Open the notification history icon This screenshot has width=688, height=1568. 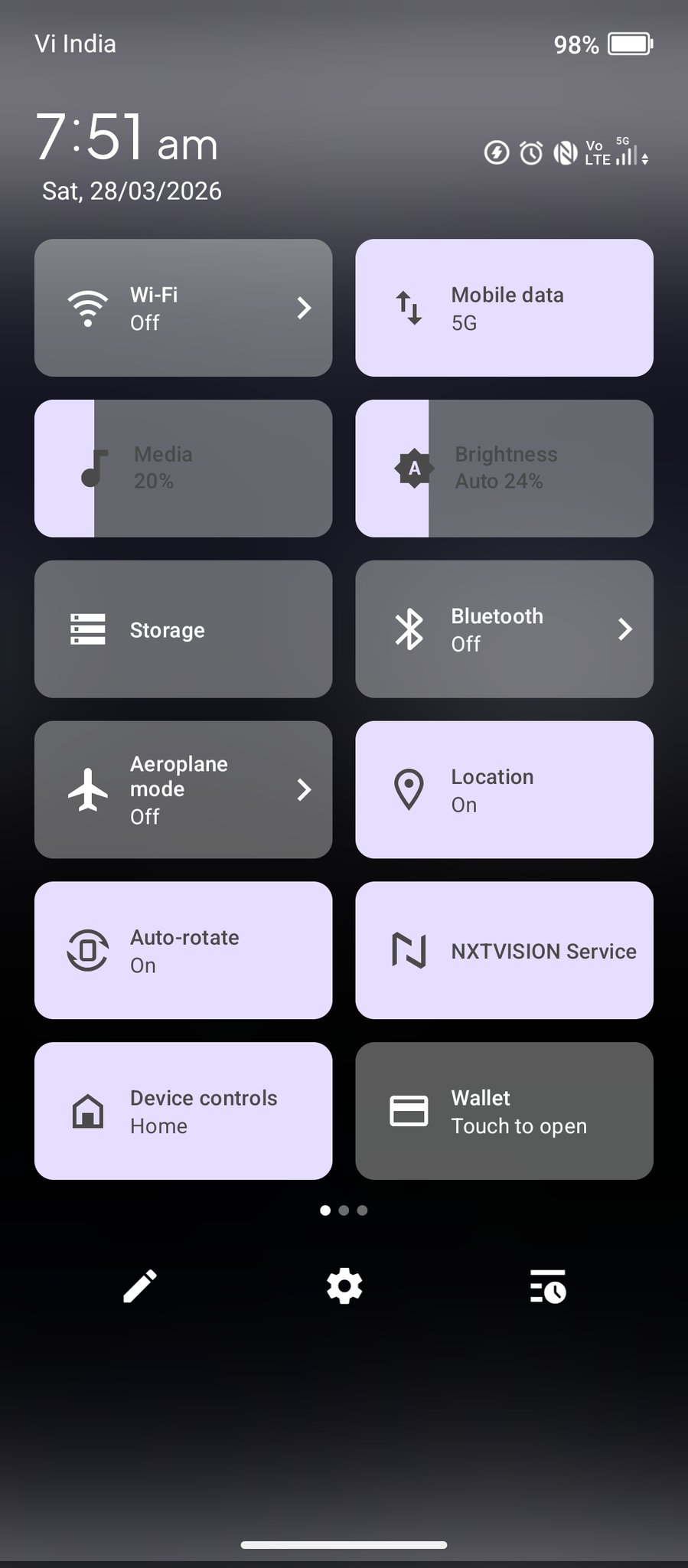tap(548, 1286)
